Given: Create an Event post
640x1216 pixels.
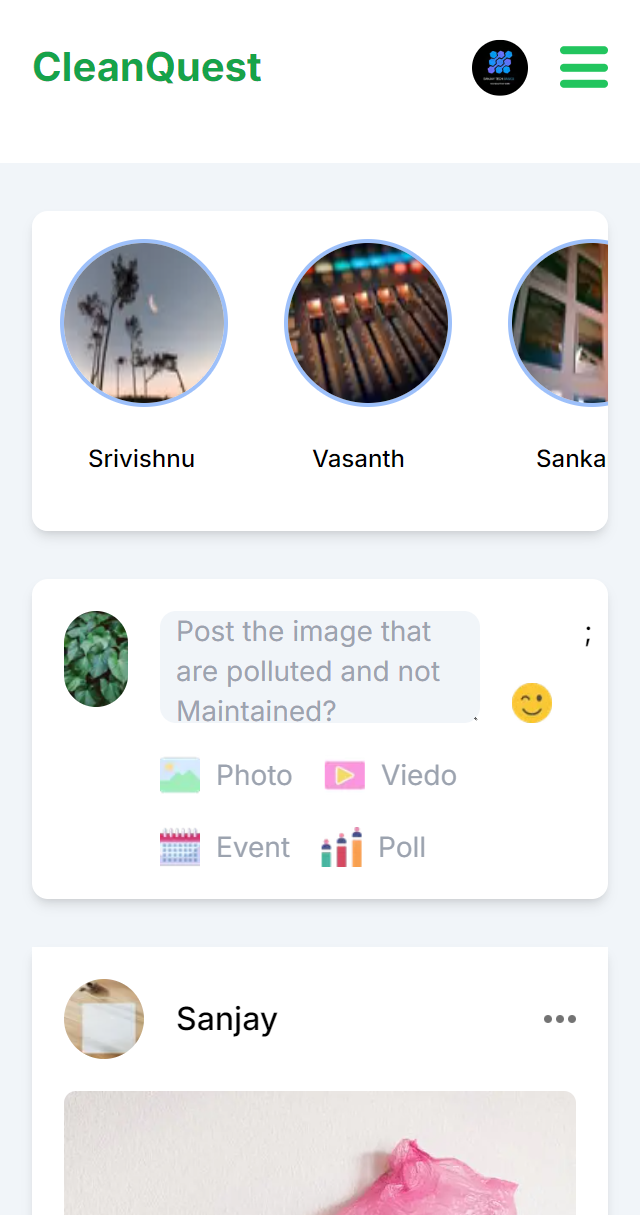Looking at the screenshot, I should tap(225, 847).
